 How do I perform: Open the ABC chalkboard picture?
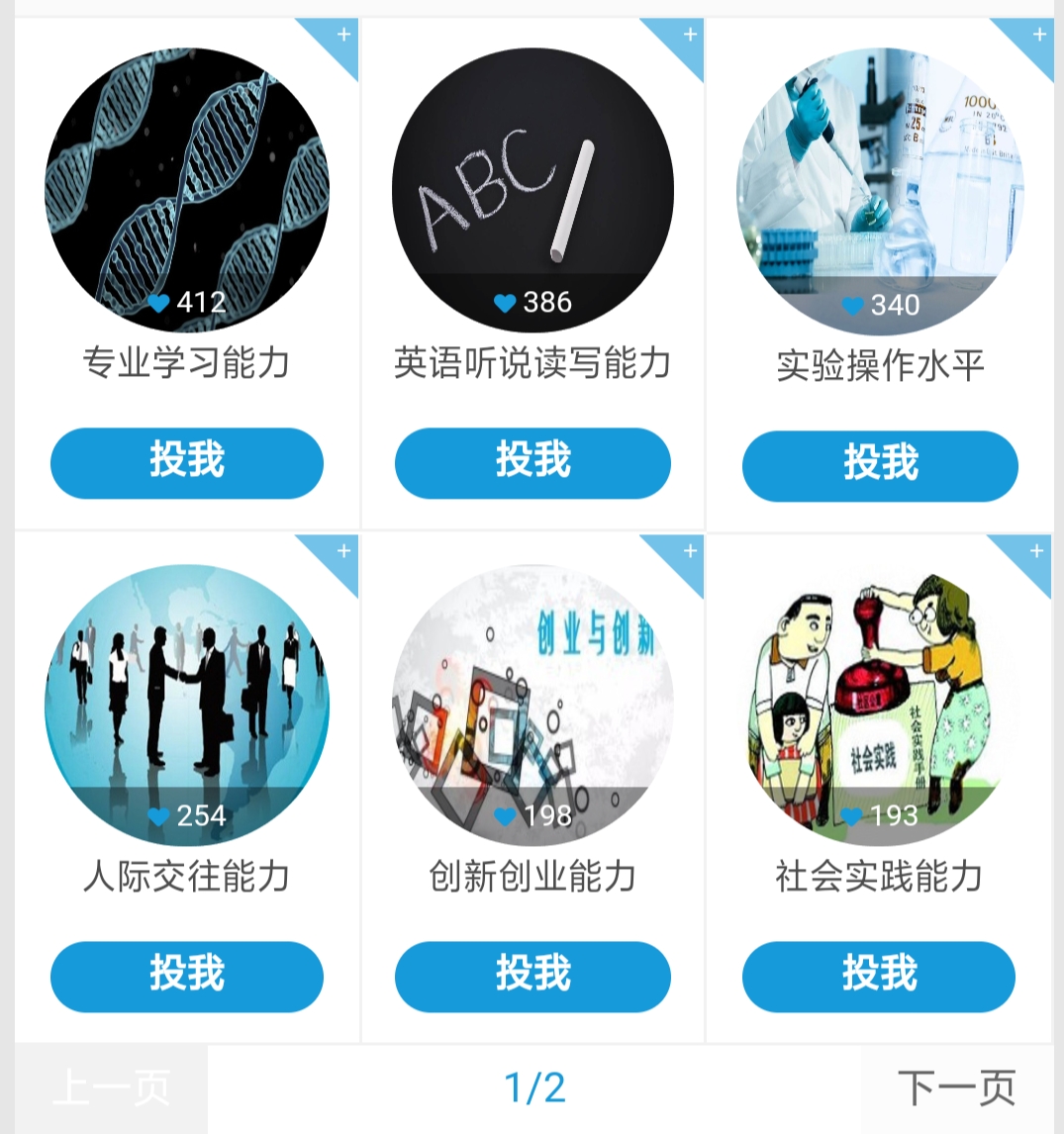532,188
